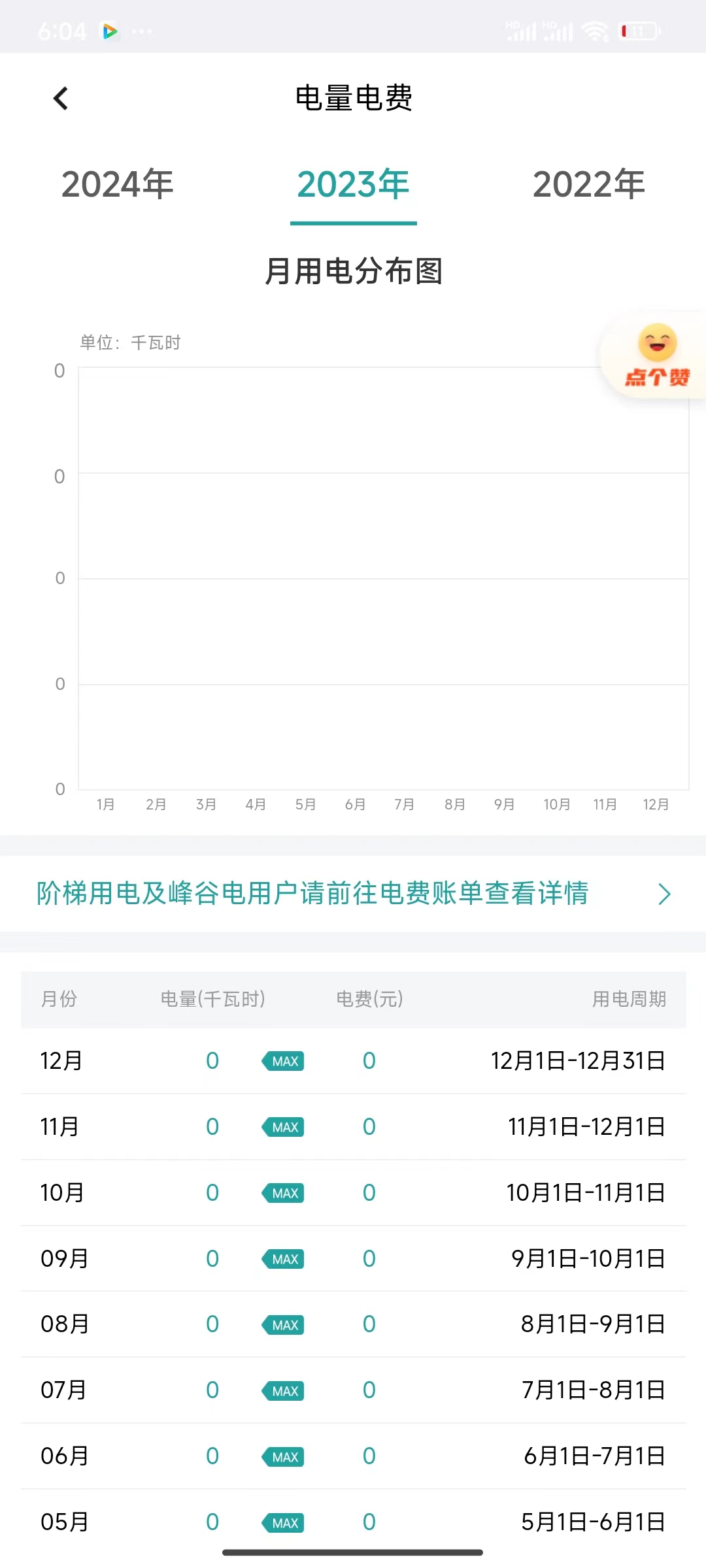This screenshot has width=706, height=1568.
Task: Switch to the 2022年 tab
Action: (x=588, y=184)
